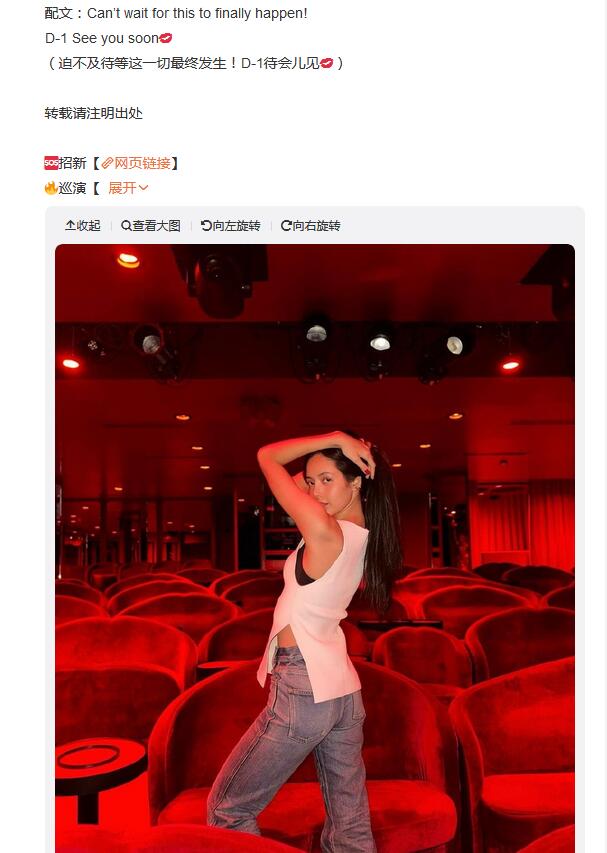Collapse the image with 收起

(x=83, y=226)
